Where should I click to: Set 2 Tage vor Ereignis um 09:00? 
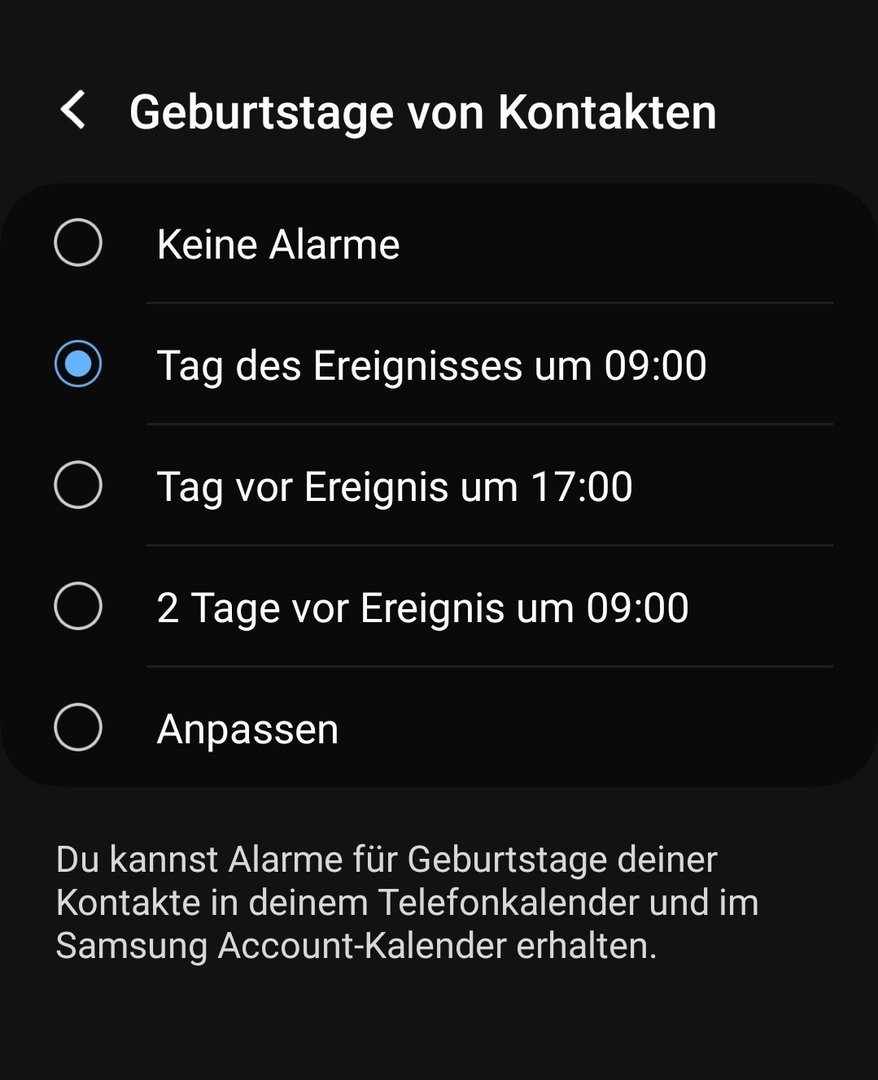coord(78,608)
